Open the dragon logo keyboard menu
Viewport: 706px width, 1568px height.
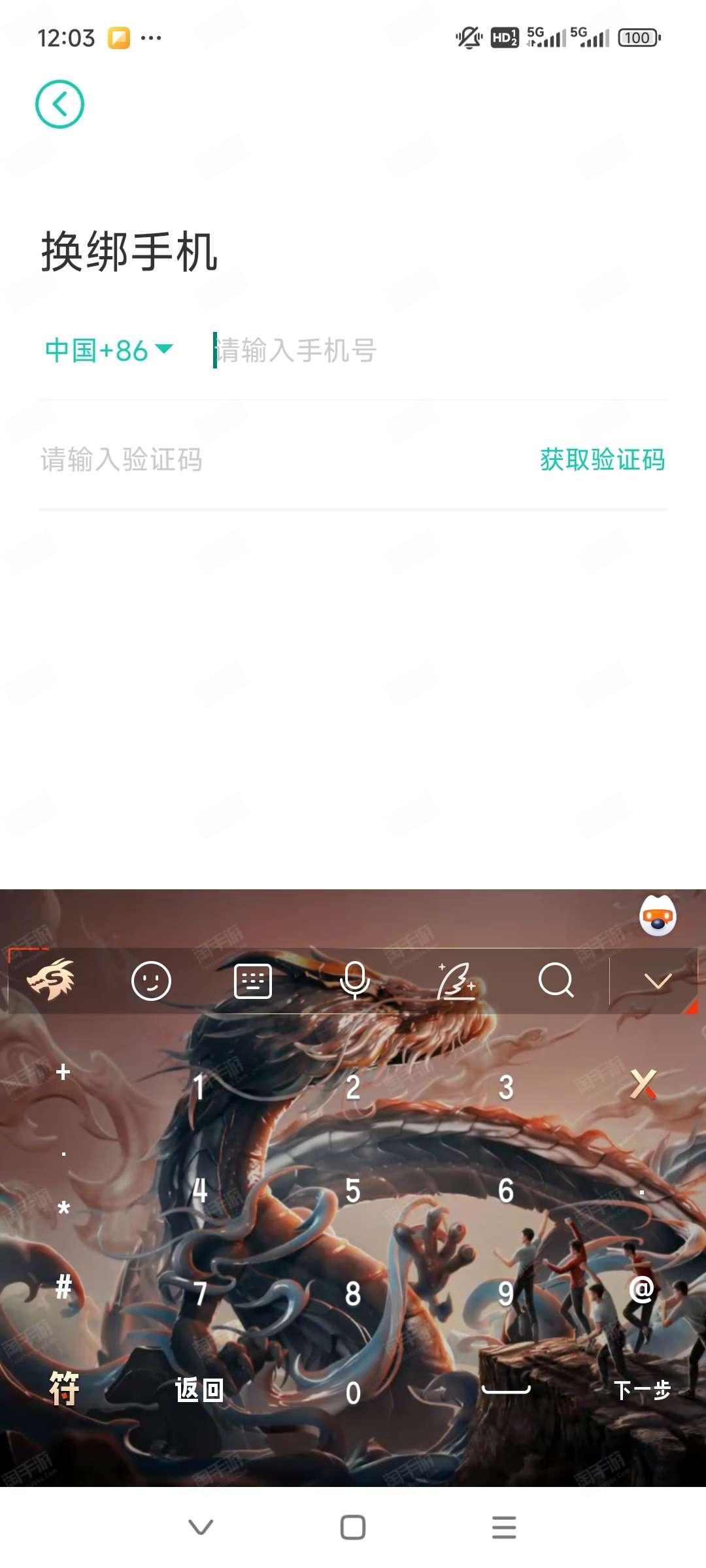pyautogui.click(x=51, y=979)
